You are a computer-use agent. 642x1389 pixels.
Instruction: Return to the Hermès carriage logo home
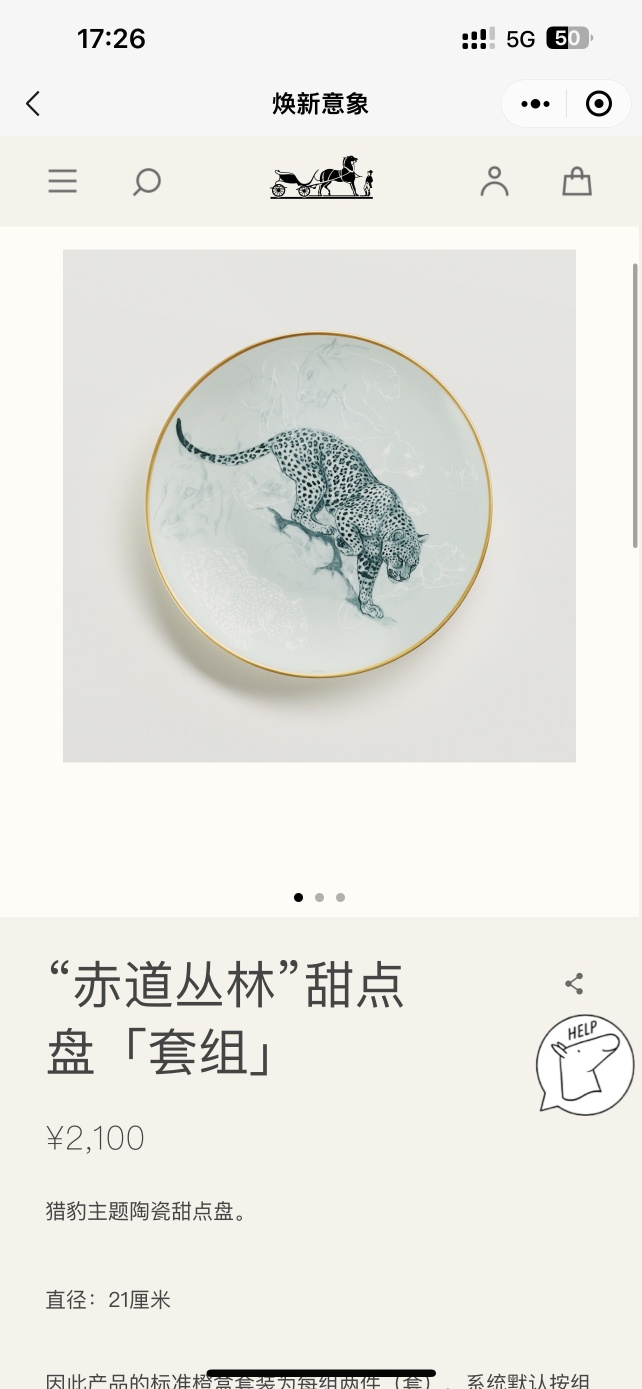coord(322,179)
